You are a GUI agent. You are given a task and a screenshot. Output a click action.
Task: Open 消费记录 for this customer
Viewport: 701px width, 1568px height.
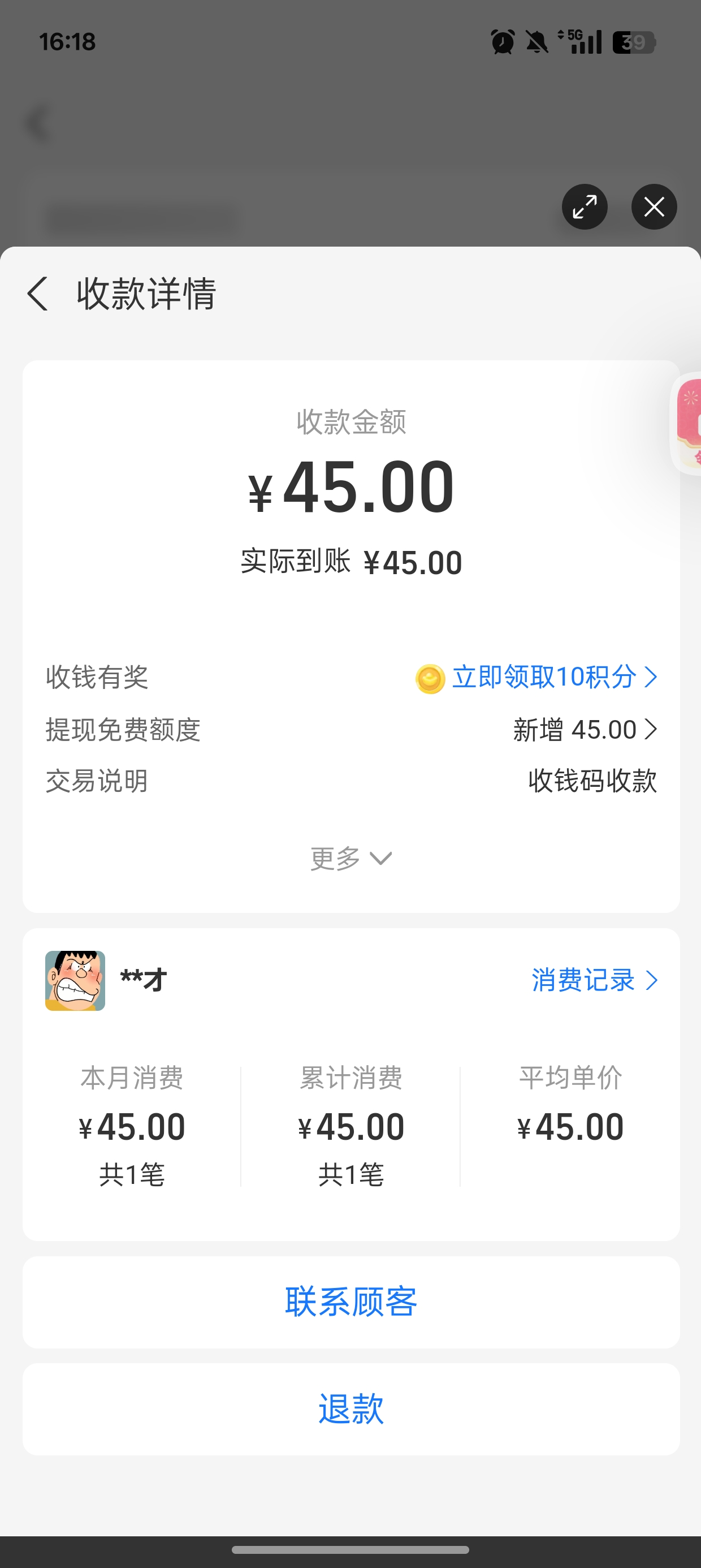[594, 980]
